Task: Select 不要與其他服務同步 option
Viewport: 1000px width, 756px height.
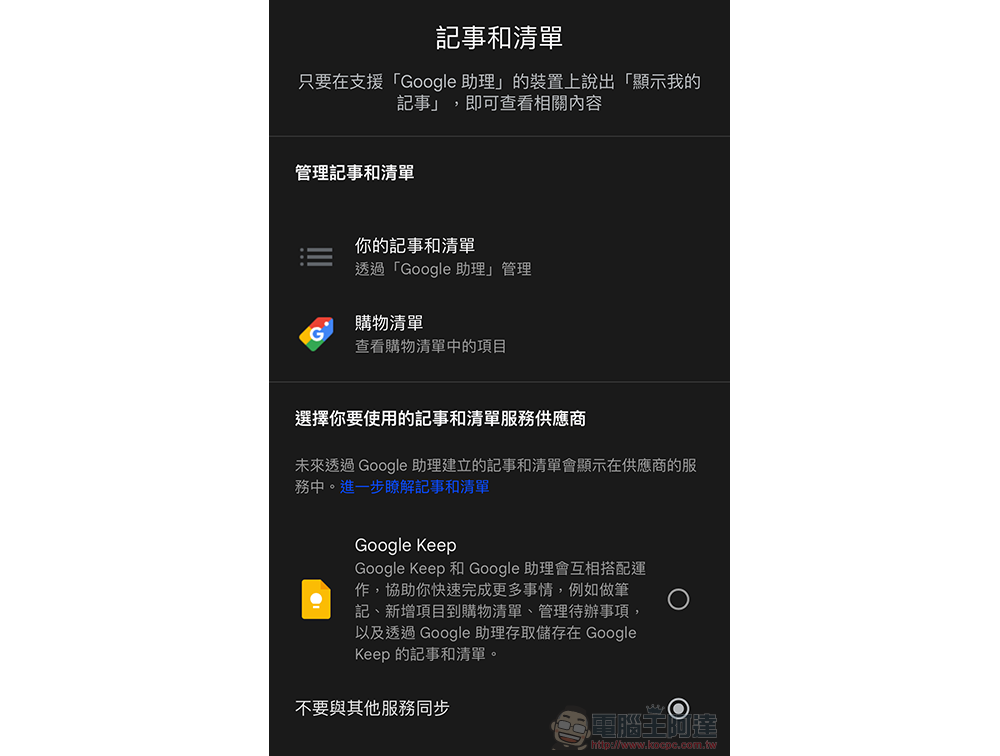Action: 678,708
